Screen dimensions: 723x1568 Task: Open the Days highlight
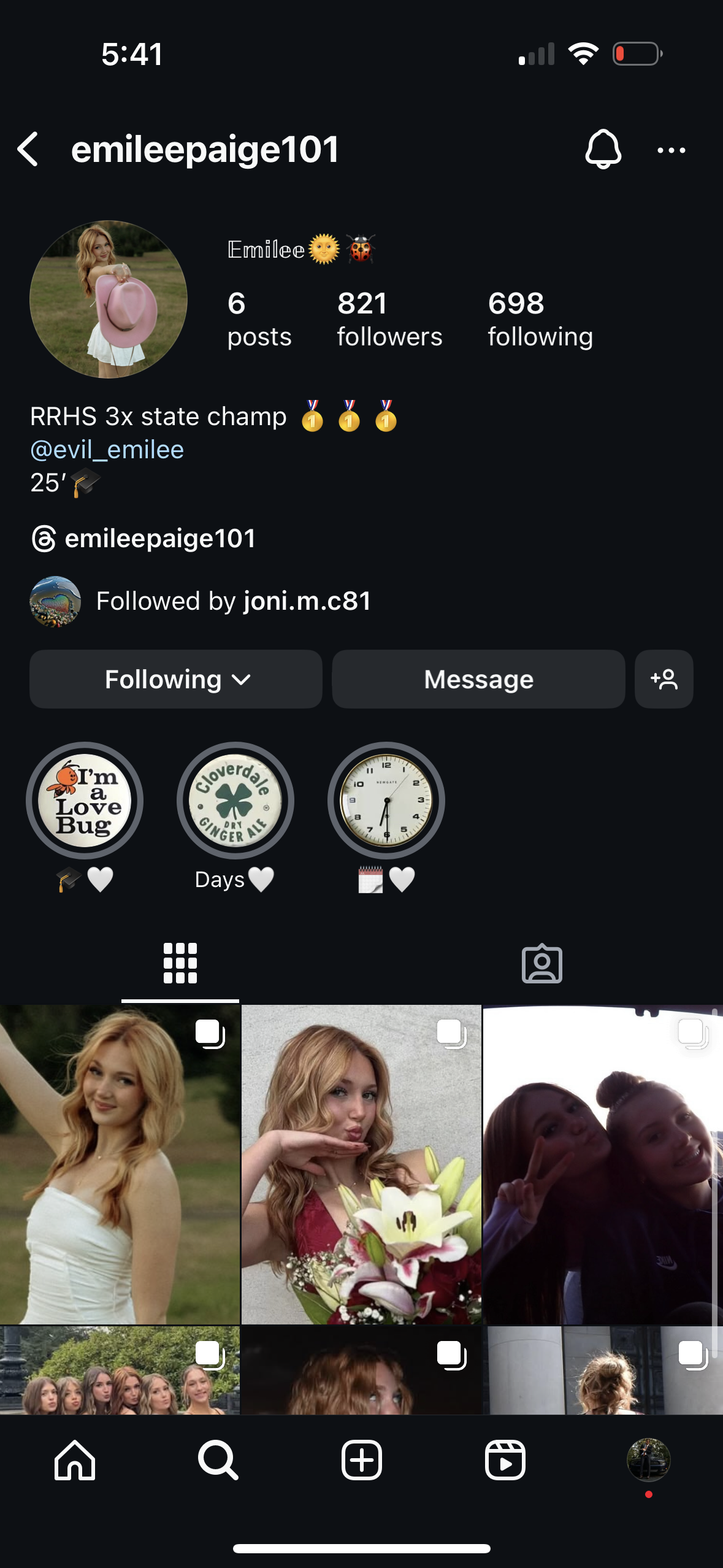tap(235, 801)
